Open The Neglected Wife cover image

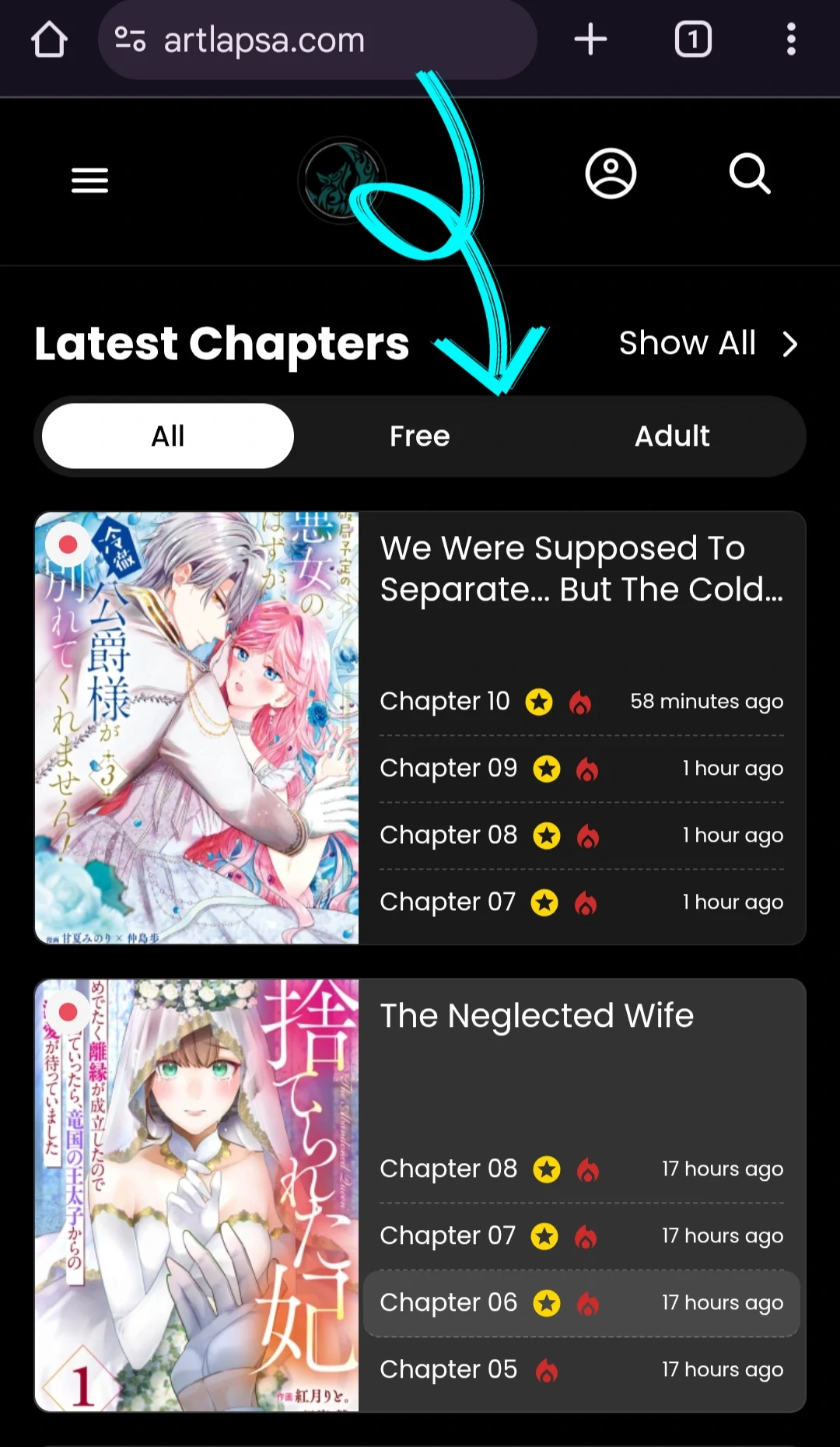197,1195
